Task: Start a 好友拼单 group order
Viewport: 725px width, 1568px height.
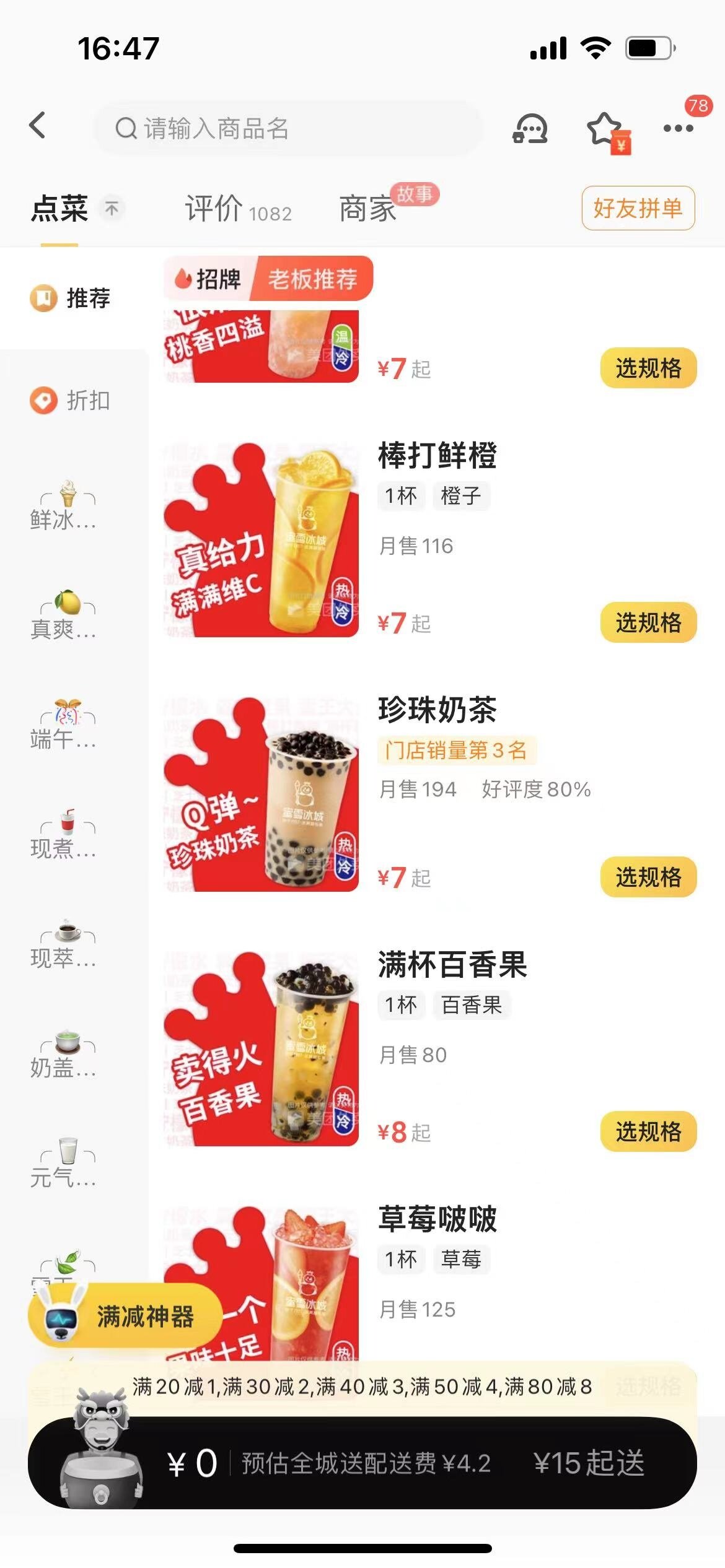Action: (x=637, y=209)
